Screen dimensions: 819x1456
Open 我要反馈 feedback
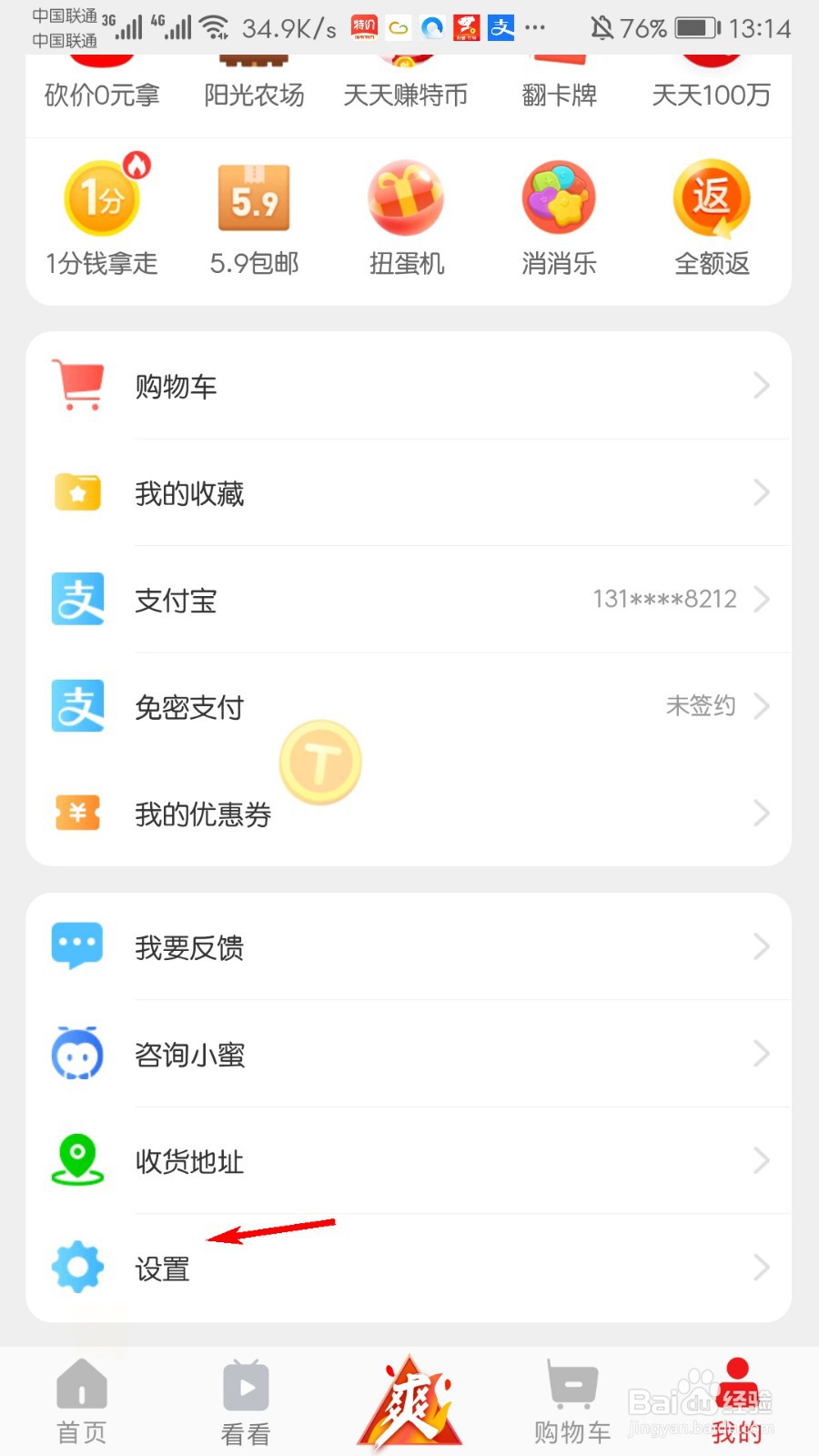click(409, 947)
